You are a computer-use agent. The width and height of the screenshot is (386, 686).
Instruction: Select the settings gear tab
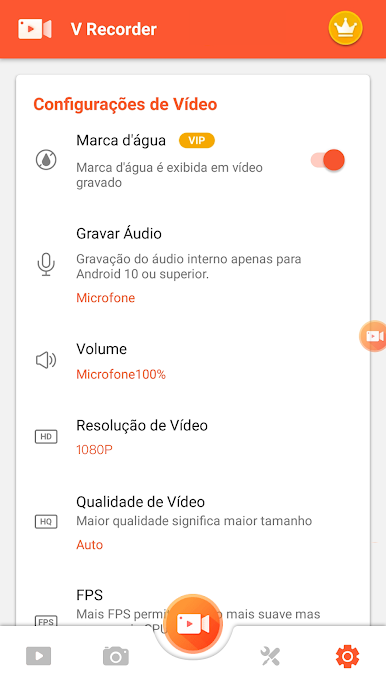[347, 656]
